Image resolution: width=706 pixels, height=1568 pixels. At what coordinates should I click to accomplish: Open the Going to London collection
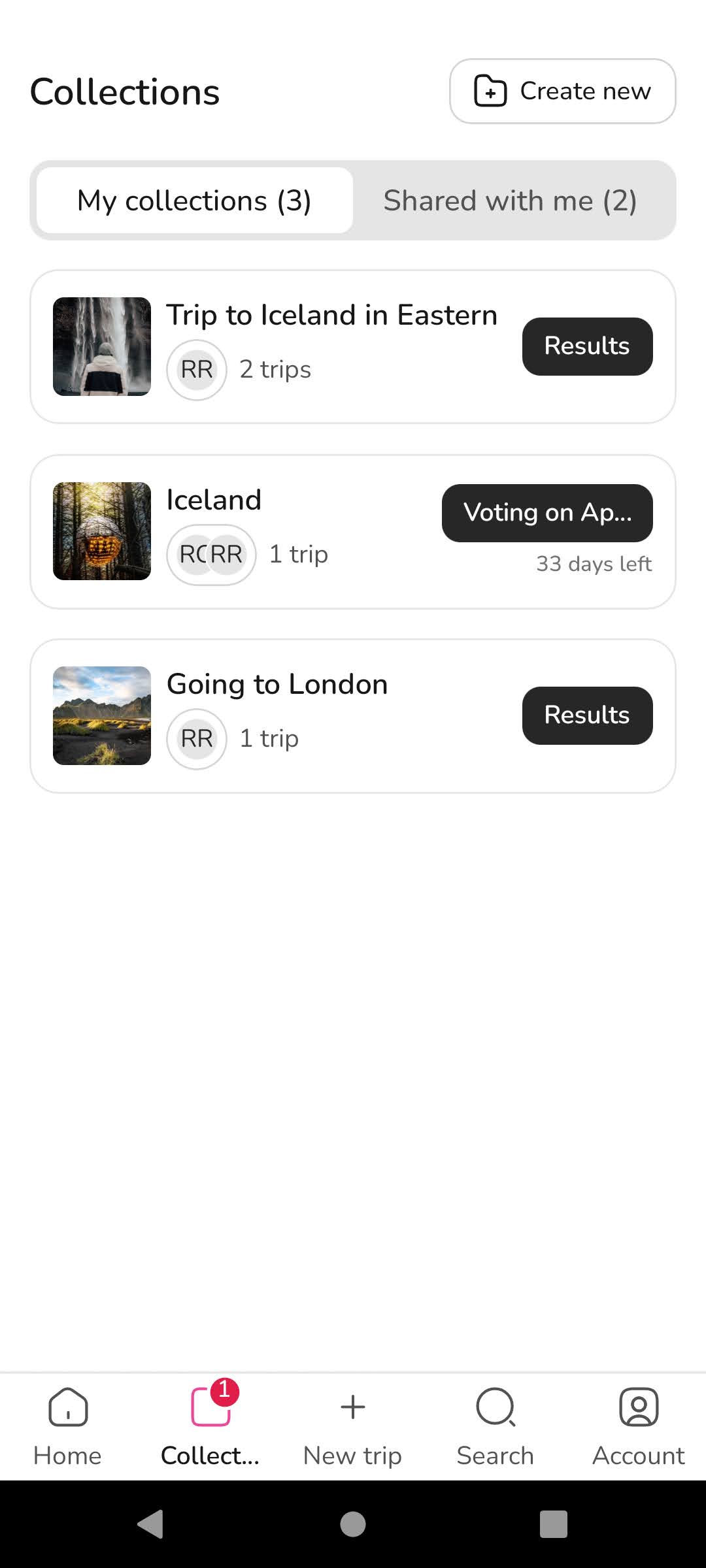tap(277, 685)
